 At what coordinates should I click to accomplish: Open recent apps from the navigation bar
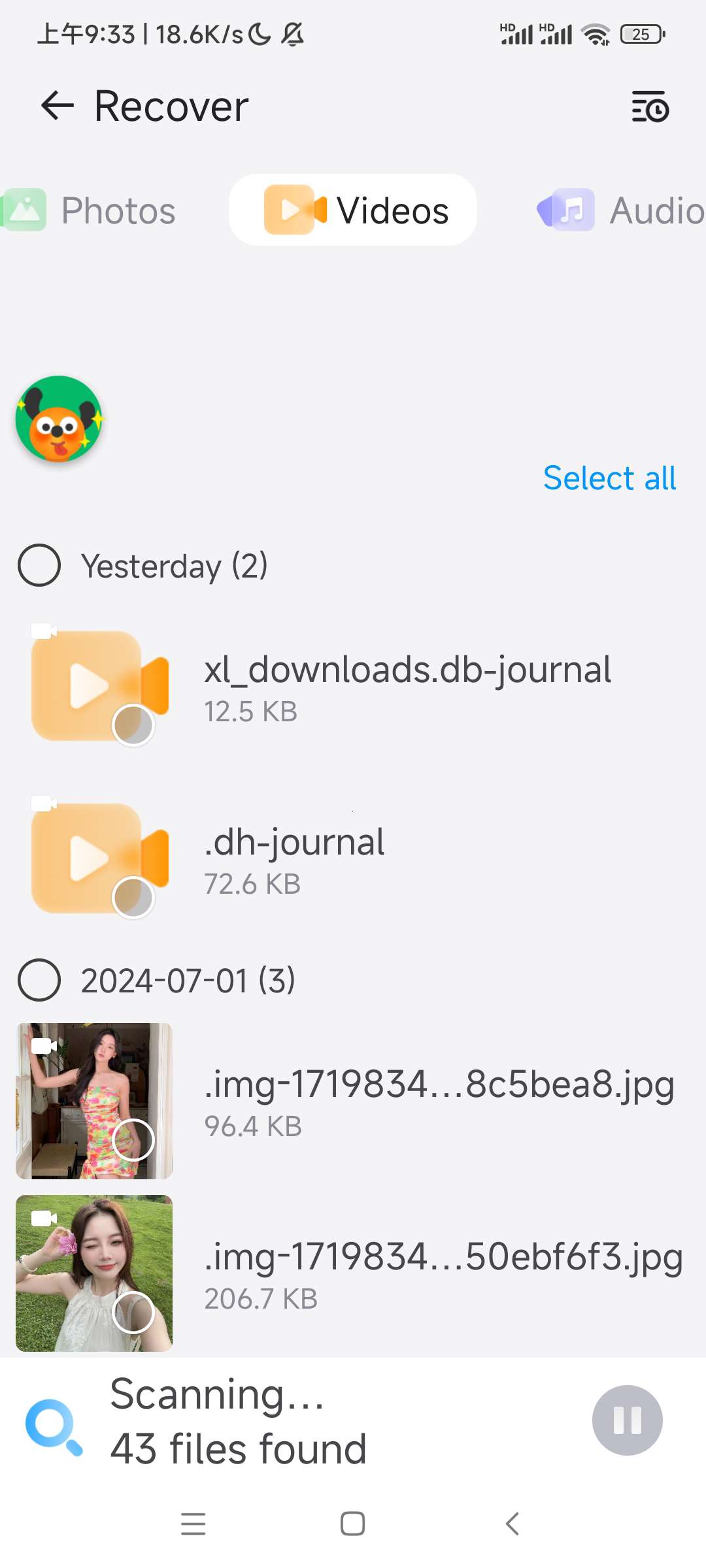coord(193,1524)
